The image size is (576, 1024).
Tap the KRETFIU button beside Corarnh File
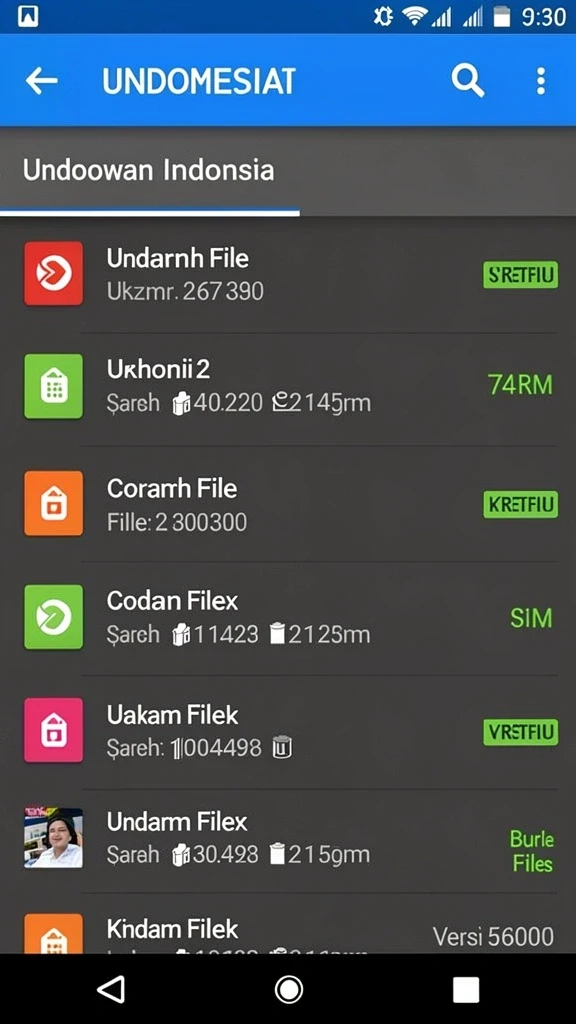point(520,504)
